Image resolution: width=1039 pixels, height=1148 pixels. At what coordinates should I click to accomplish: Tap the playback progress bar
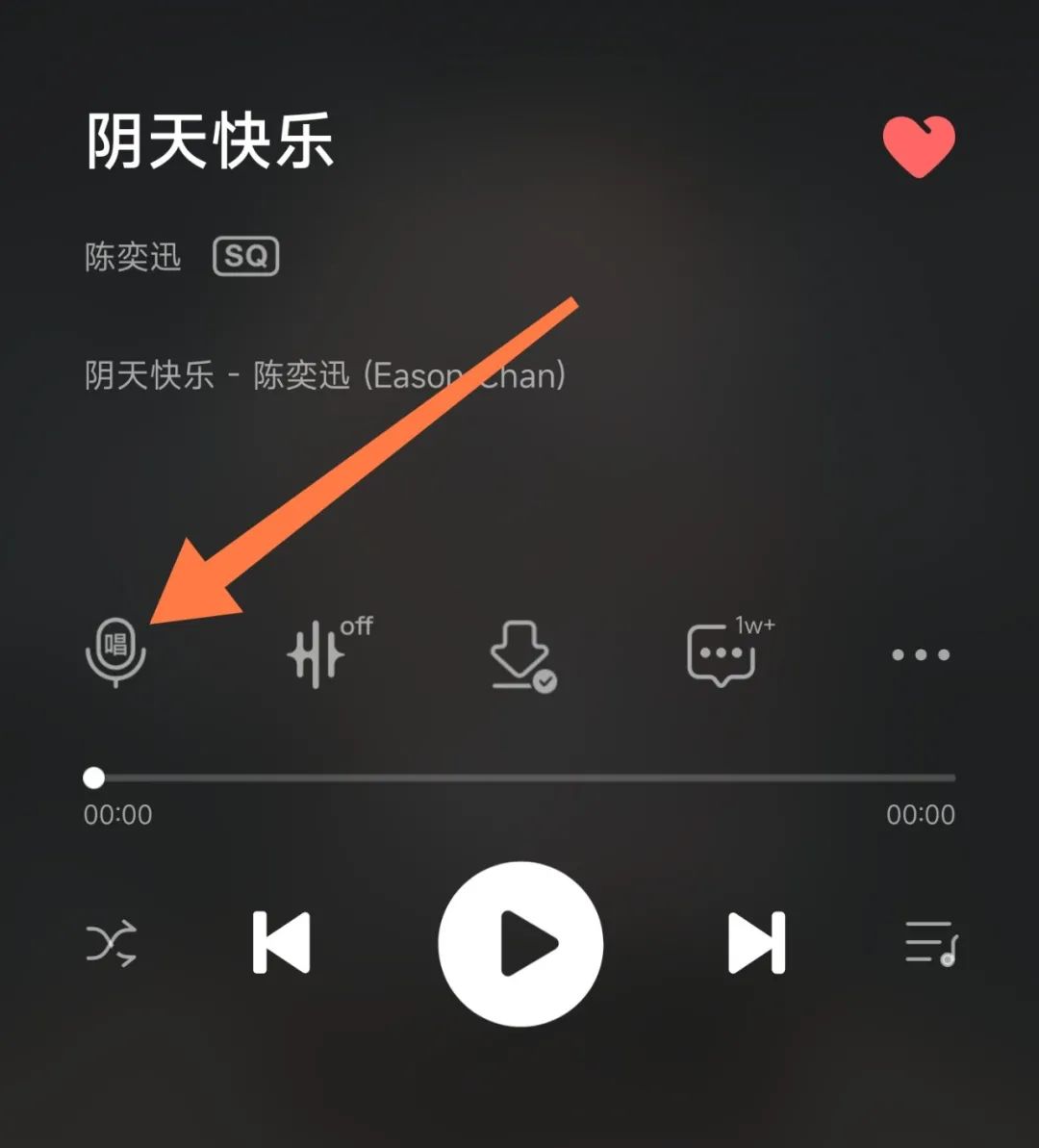point(524,778)
